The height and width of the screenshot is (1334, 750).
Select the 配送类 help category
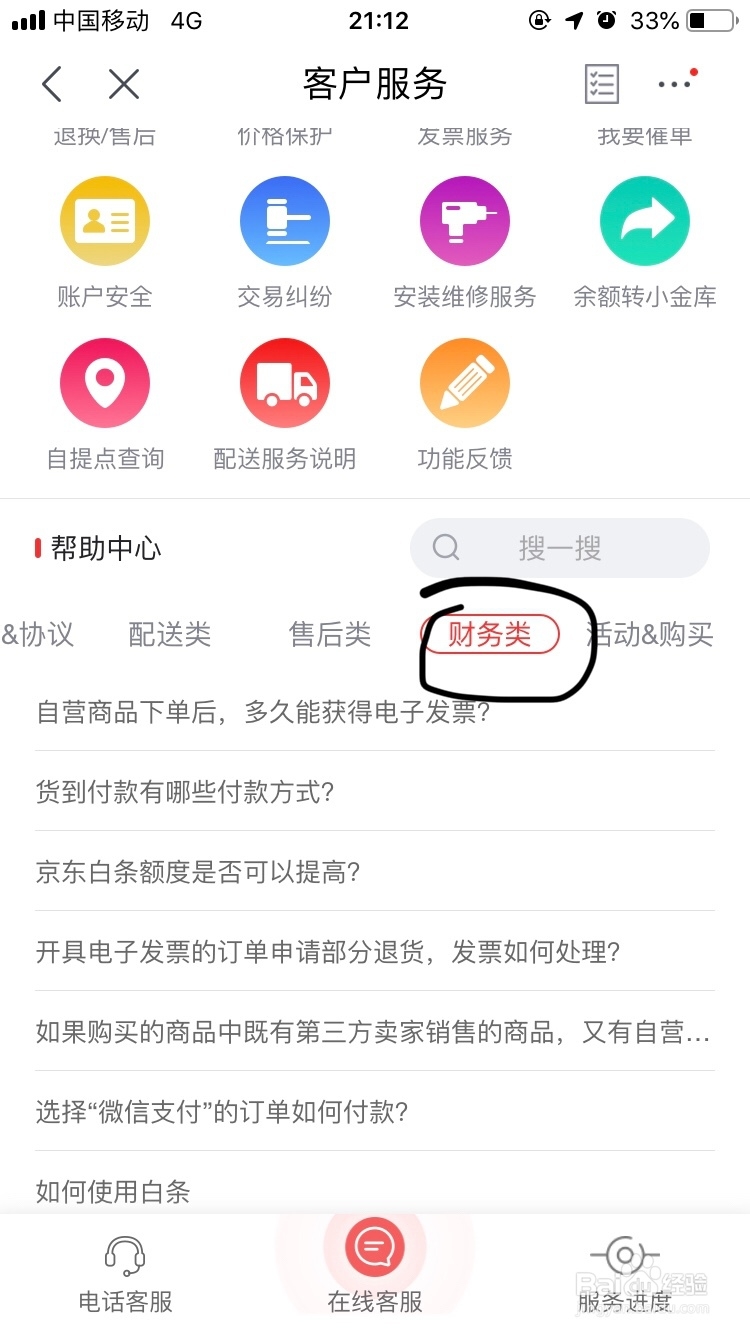pyautogui.click(x=170, y=634)
